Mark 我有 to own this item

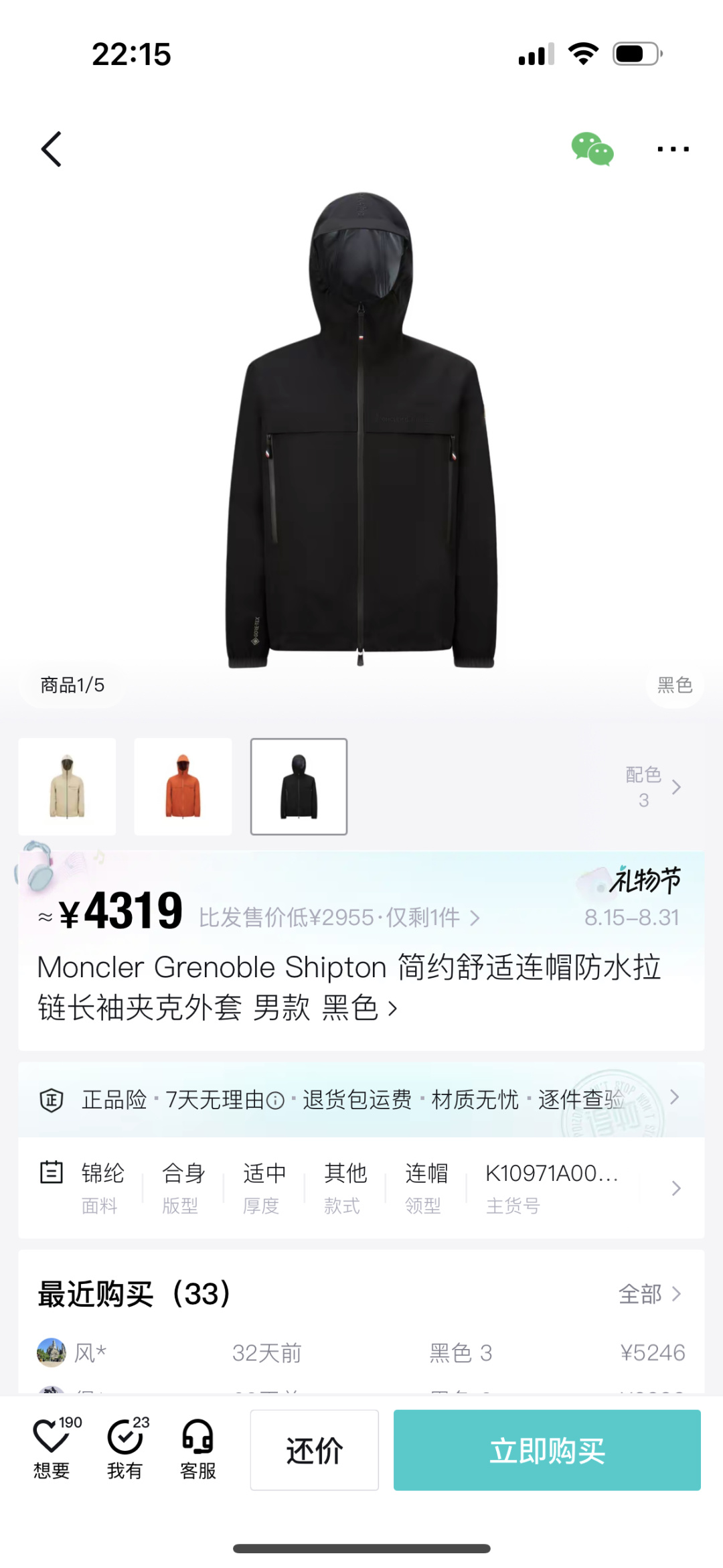(x=127, y=1447)
